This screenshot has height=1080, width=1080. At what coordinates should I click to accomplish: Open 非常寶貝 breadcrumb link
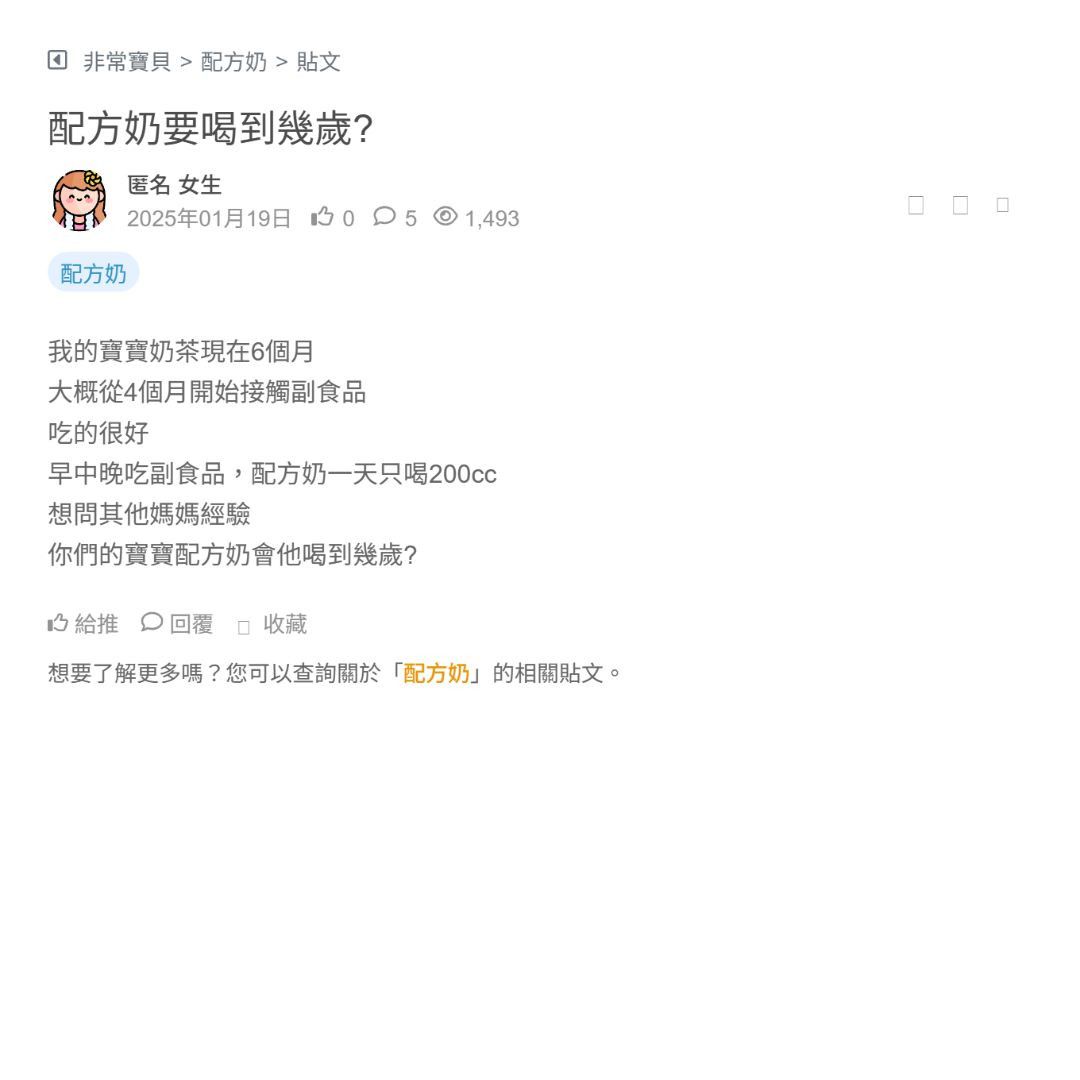coord(126,62)
